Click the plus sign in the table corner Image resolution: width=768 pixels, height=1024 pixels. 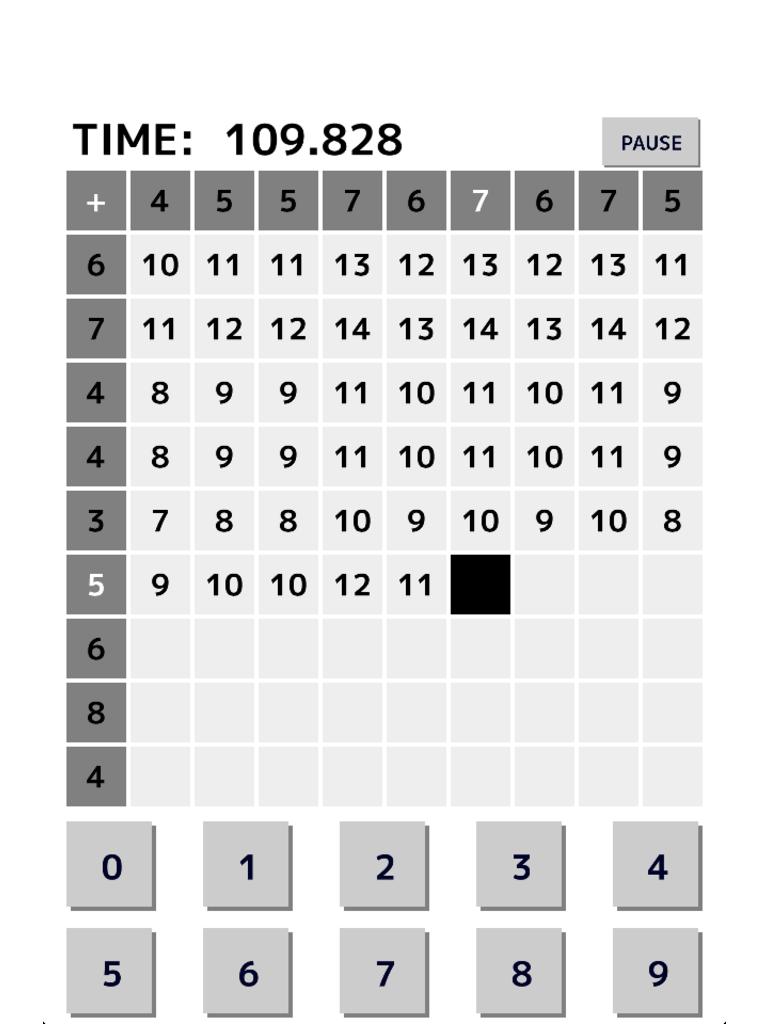tap(95, 201)
